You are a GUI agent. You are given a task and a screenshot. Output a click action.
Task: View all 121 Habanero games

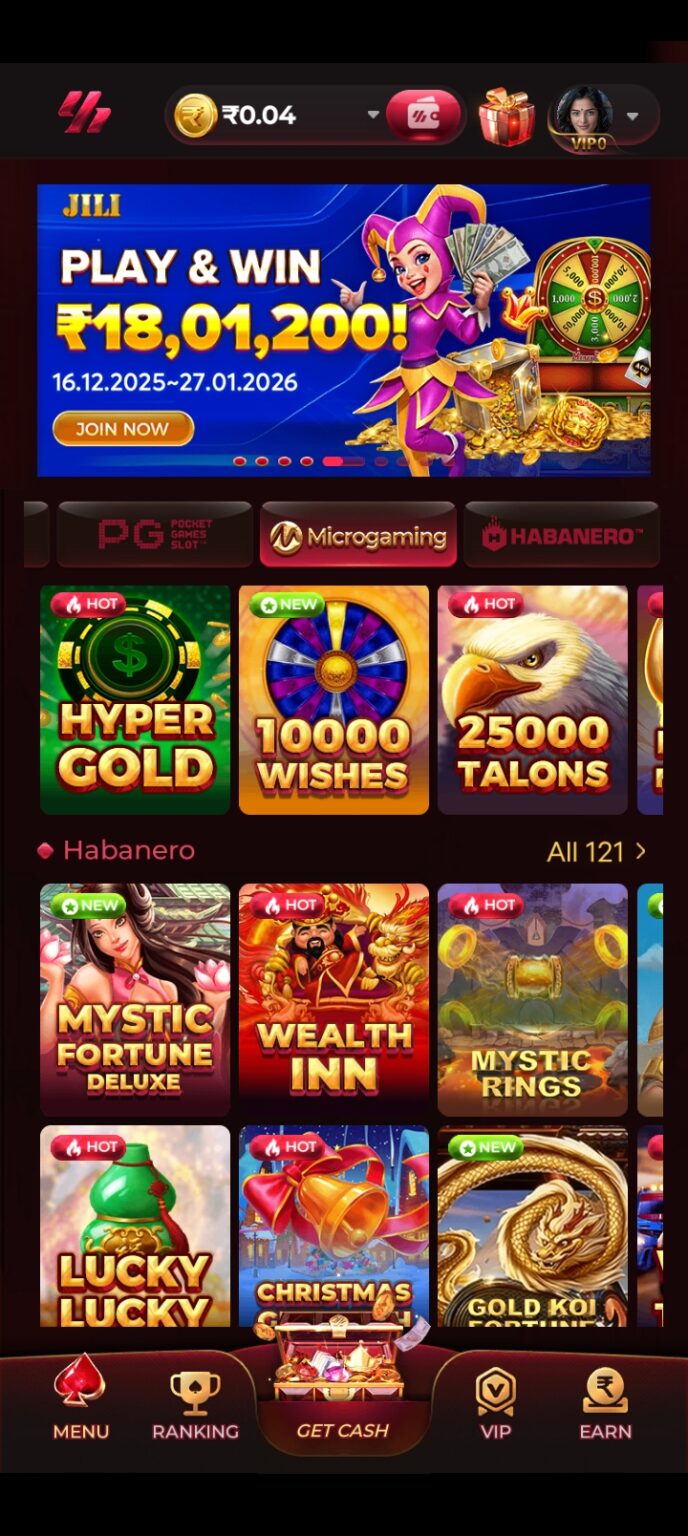coord(596,852)
